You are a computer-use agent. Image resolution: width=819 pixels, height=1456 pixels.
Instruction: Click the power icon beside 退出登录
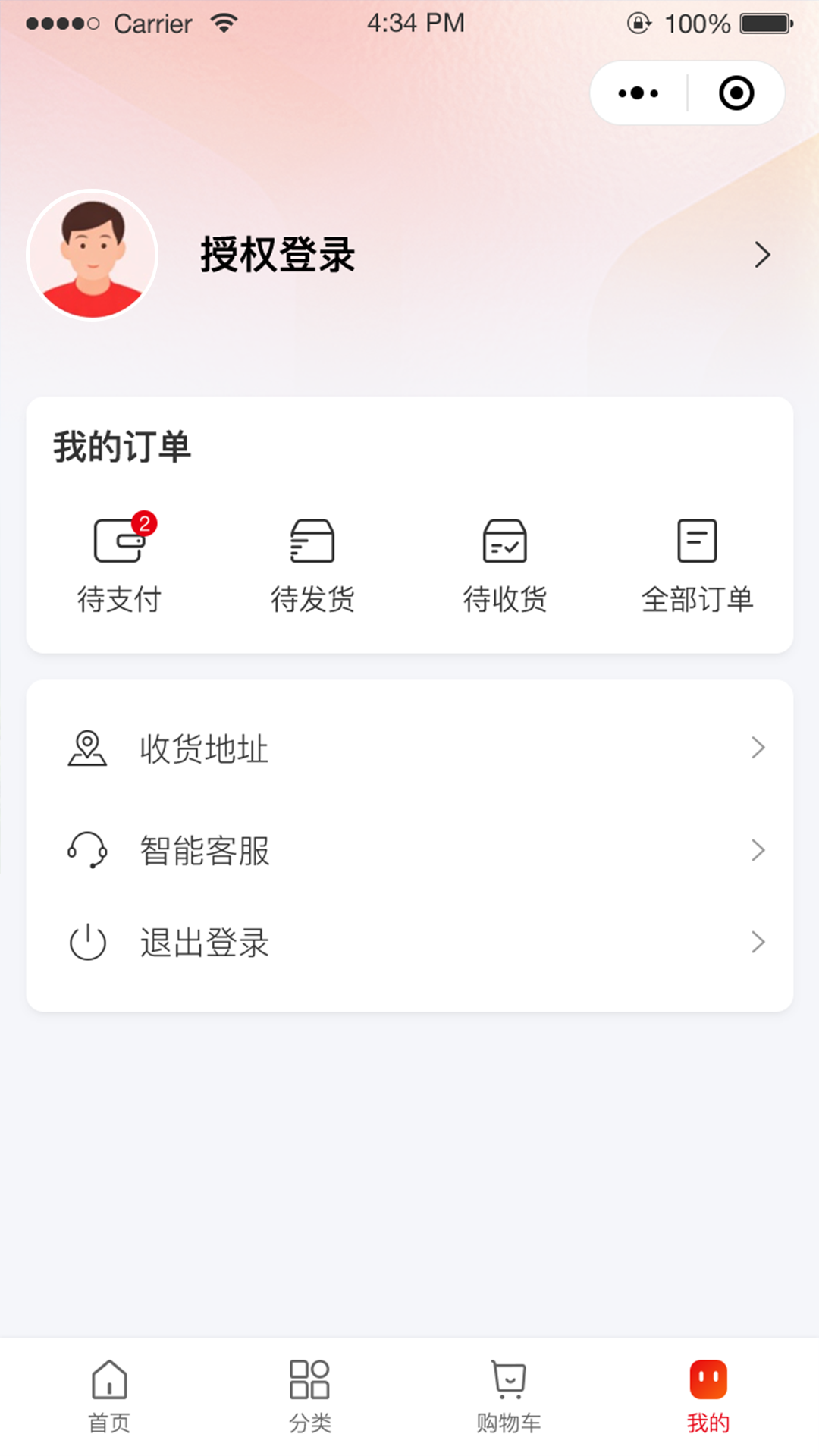[87, 943]
